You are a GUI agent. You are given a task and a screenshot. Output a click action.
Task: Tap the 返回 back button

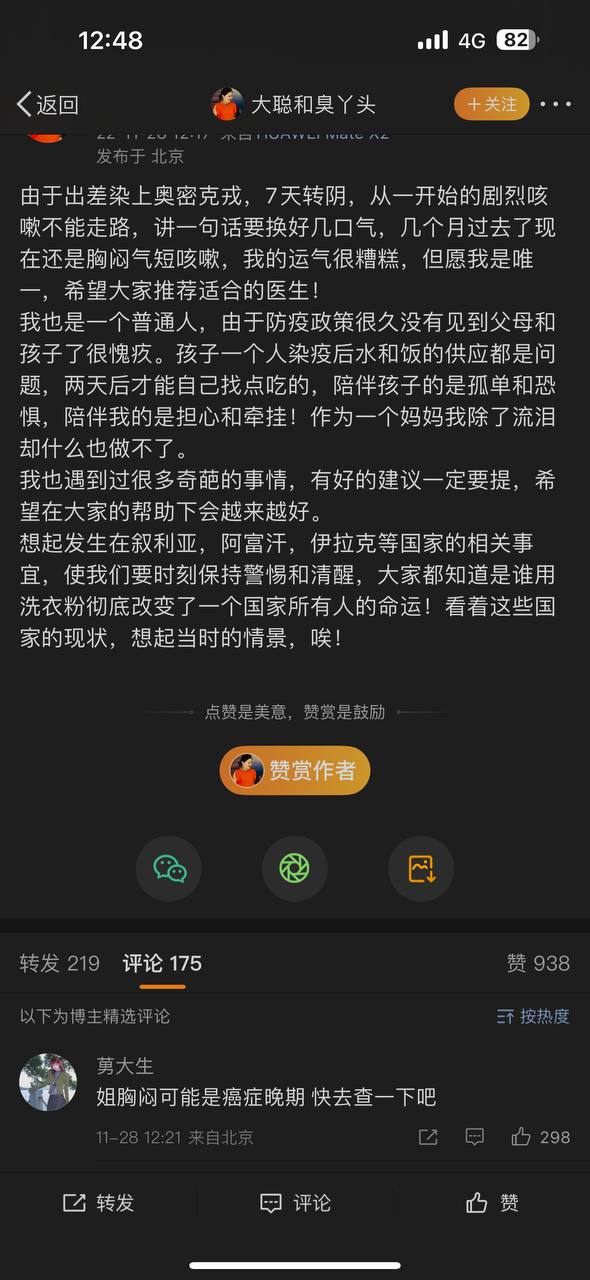pos(47,104)
